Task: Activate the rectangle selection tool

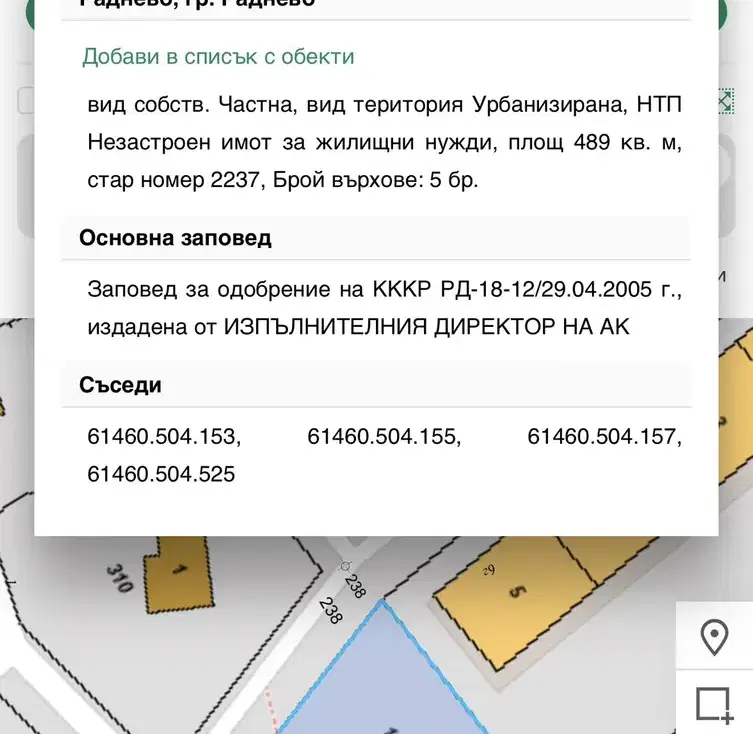Action: click(714, 704)
